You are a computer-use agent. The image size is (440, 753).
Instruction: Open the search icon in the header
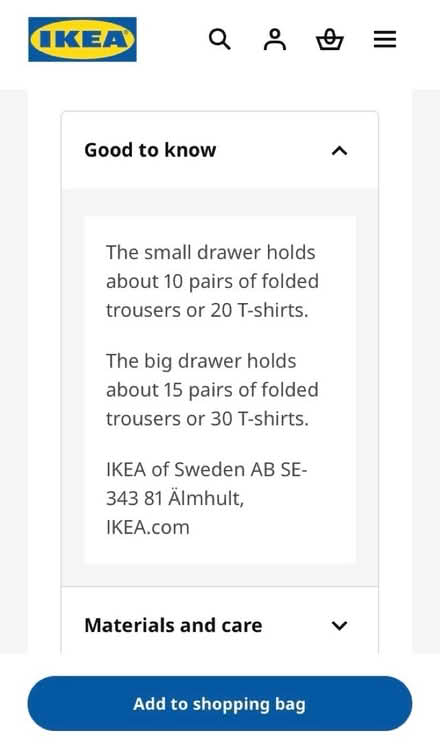tap(220, 39)
